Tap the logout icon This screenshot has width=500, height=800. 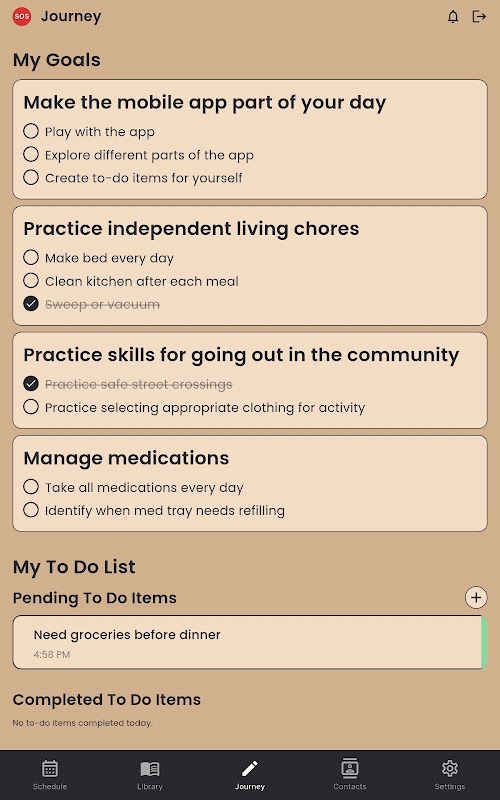pyautogui.click(x=479, y=17)
